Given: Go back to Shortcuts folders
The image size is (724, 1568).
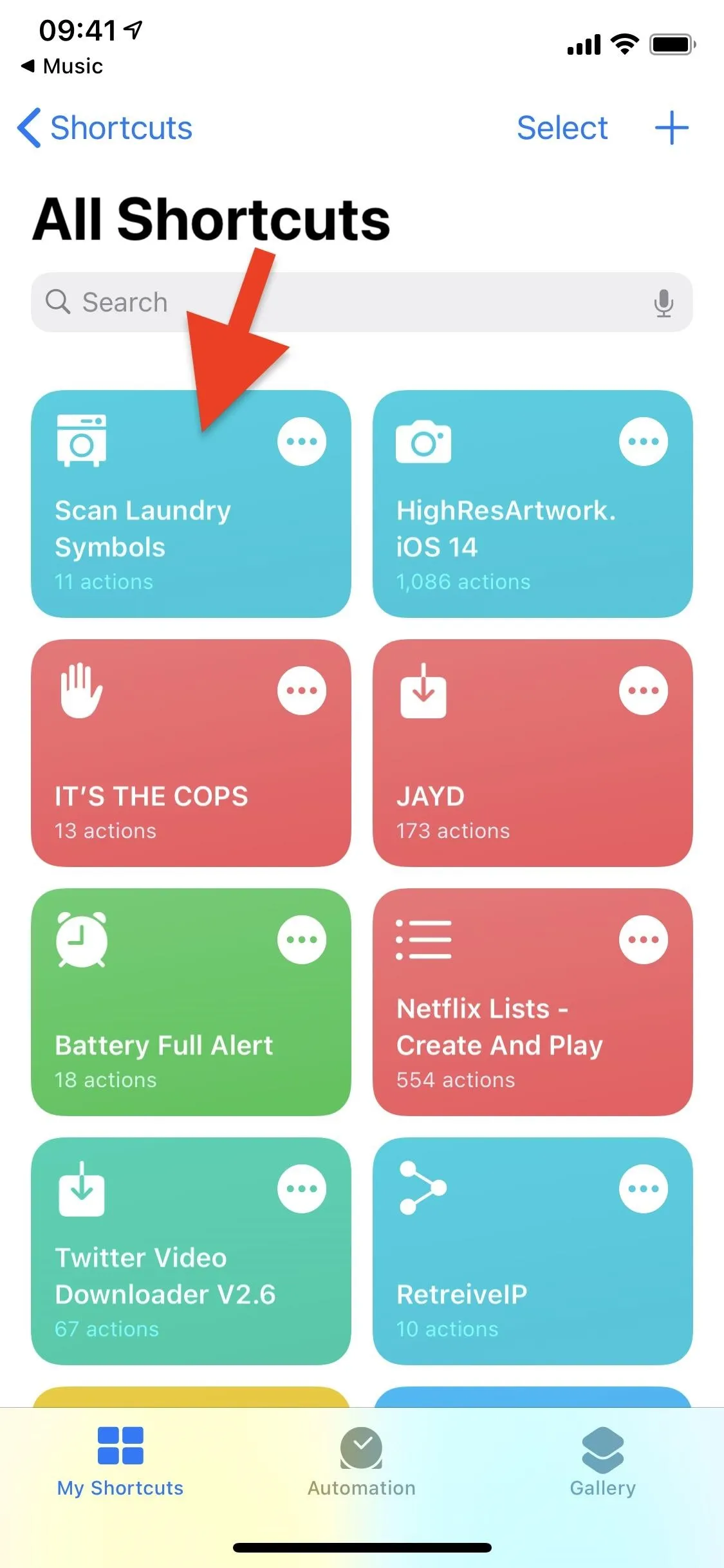Looking at the screenshot, I should pyautogui.click(x=105, y=127).
